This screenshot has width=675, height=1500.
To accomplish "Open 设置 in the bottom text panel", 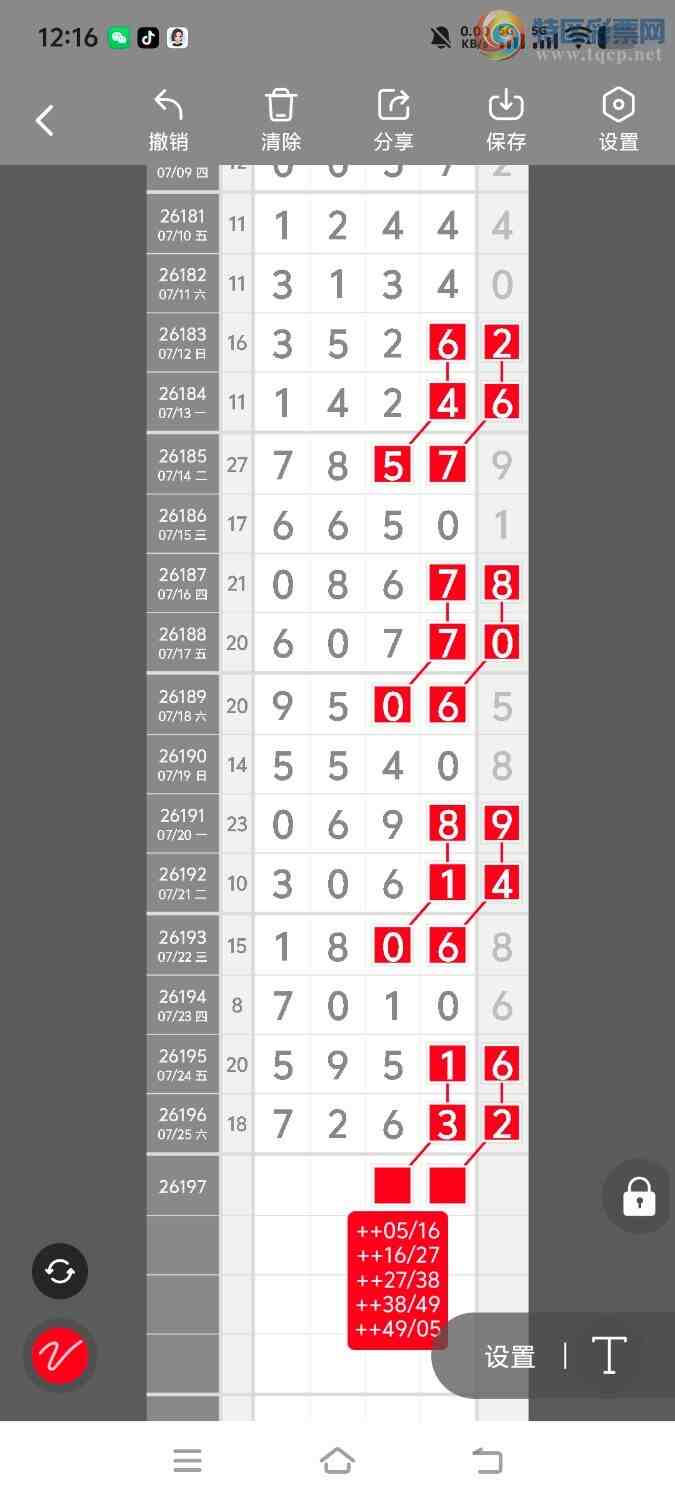I will click(510, 1357).
